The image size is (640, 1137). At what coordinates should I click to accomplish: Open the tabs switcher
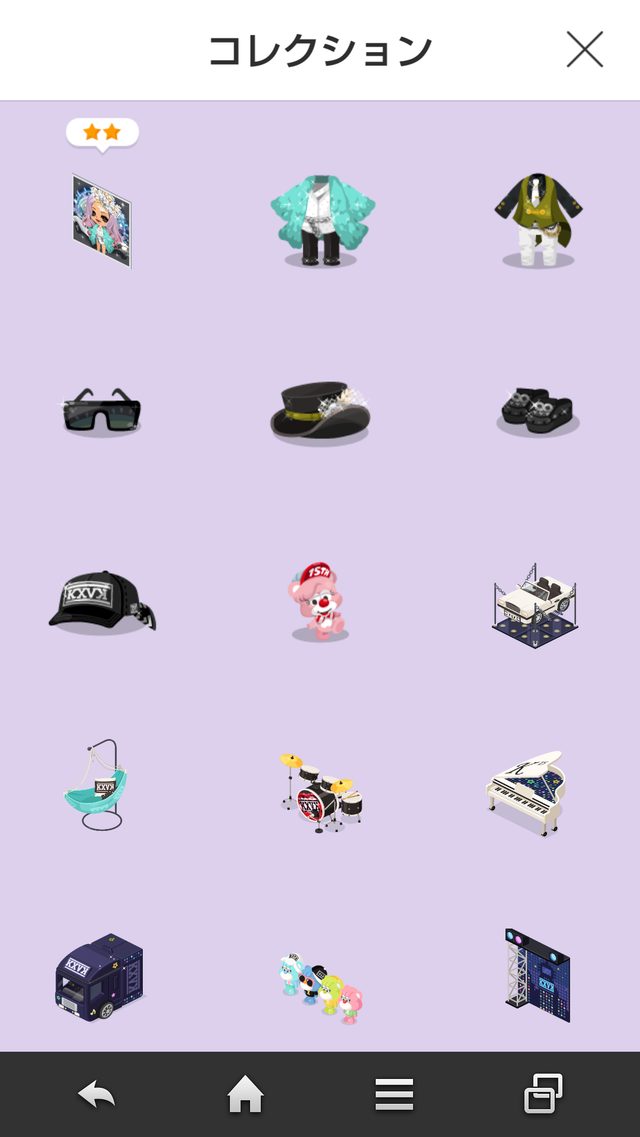[x=543, y=1095]
